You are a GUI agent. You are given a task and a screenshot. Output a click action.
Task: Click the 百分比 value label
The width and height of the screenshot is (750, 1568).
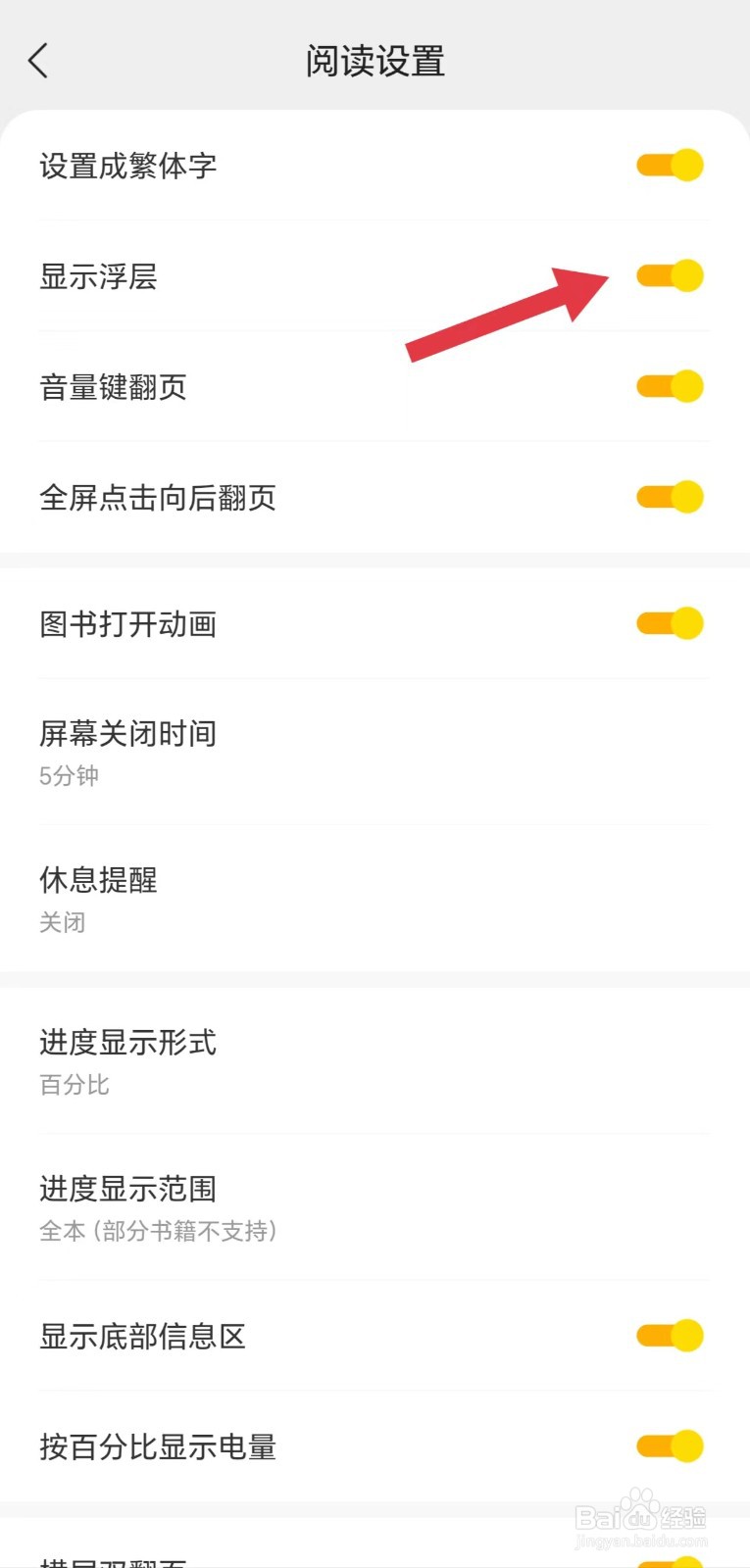point(74,1085)
